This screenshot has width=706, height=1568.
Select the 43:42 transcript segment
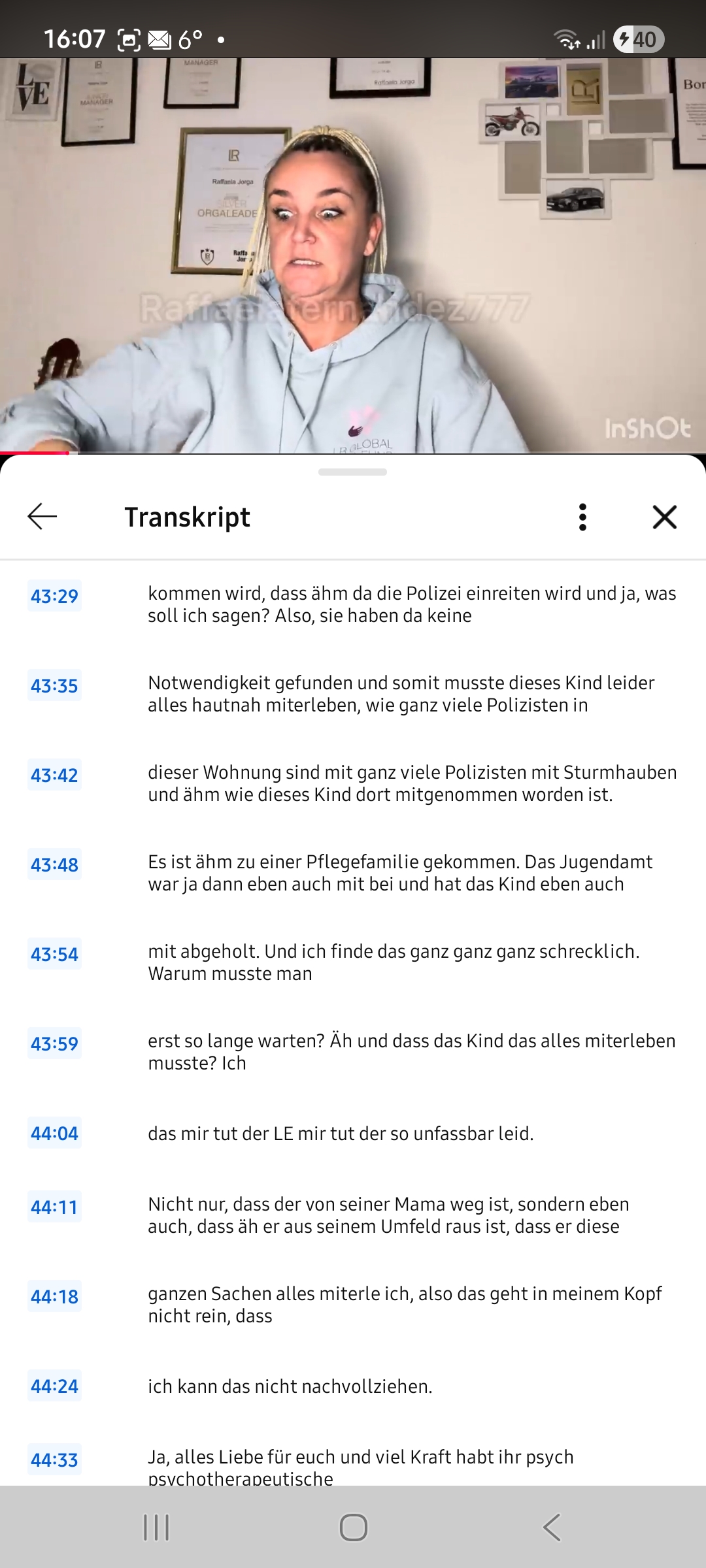pos(353,783)
